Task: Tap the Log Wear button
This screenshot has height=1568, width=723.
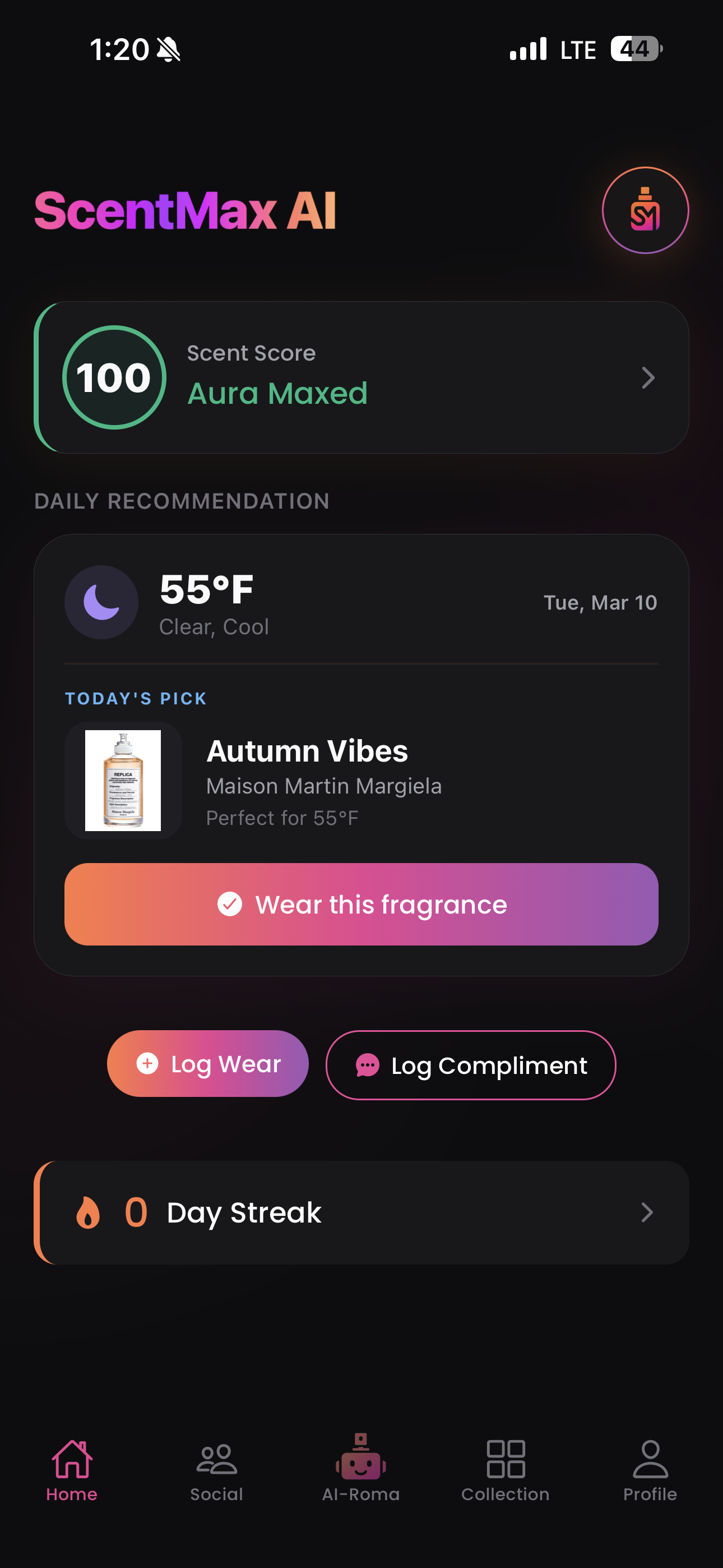Action: click(x=208, y=1063)
